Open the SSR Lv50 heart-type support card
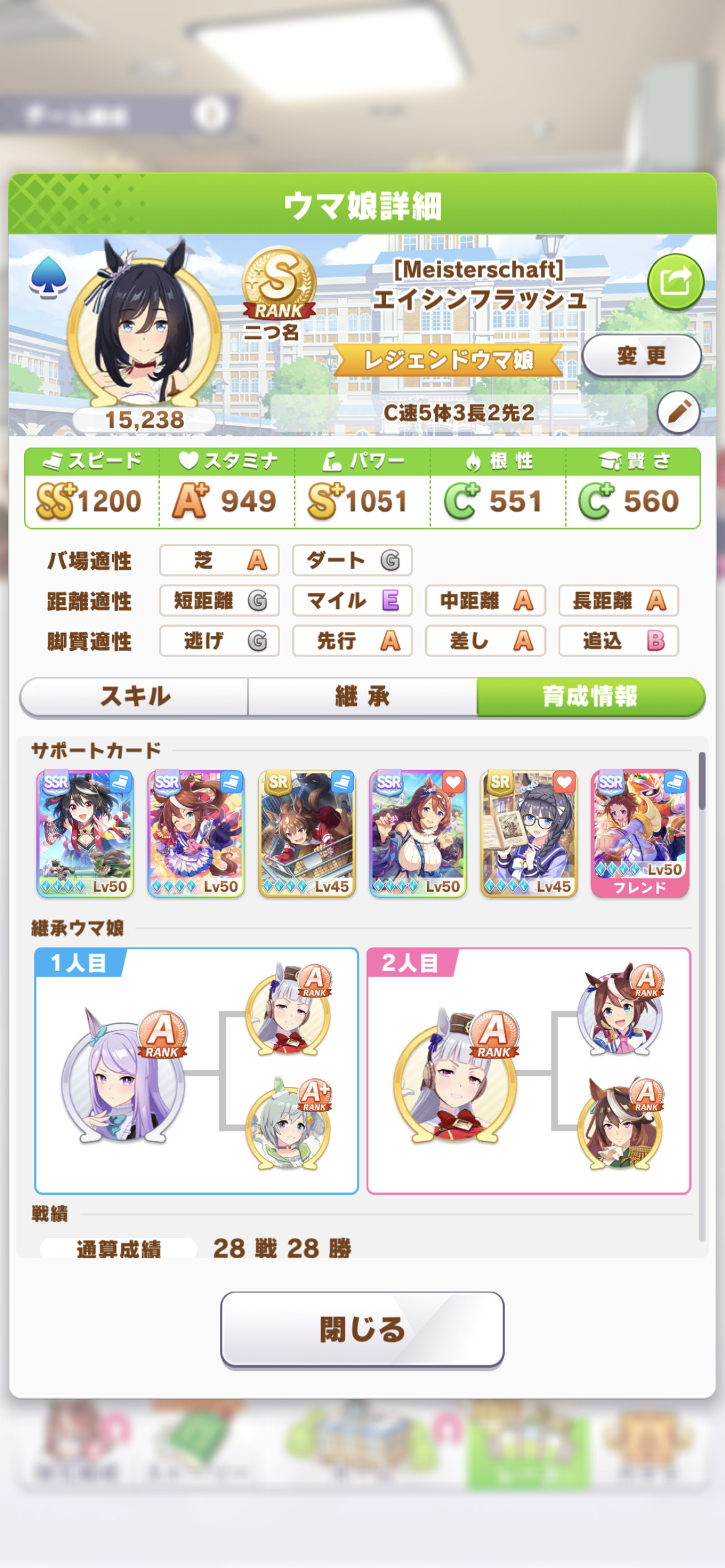 [x=418, y=834]
